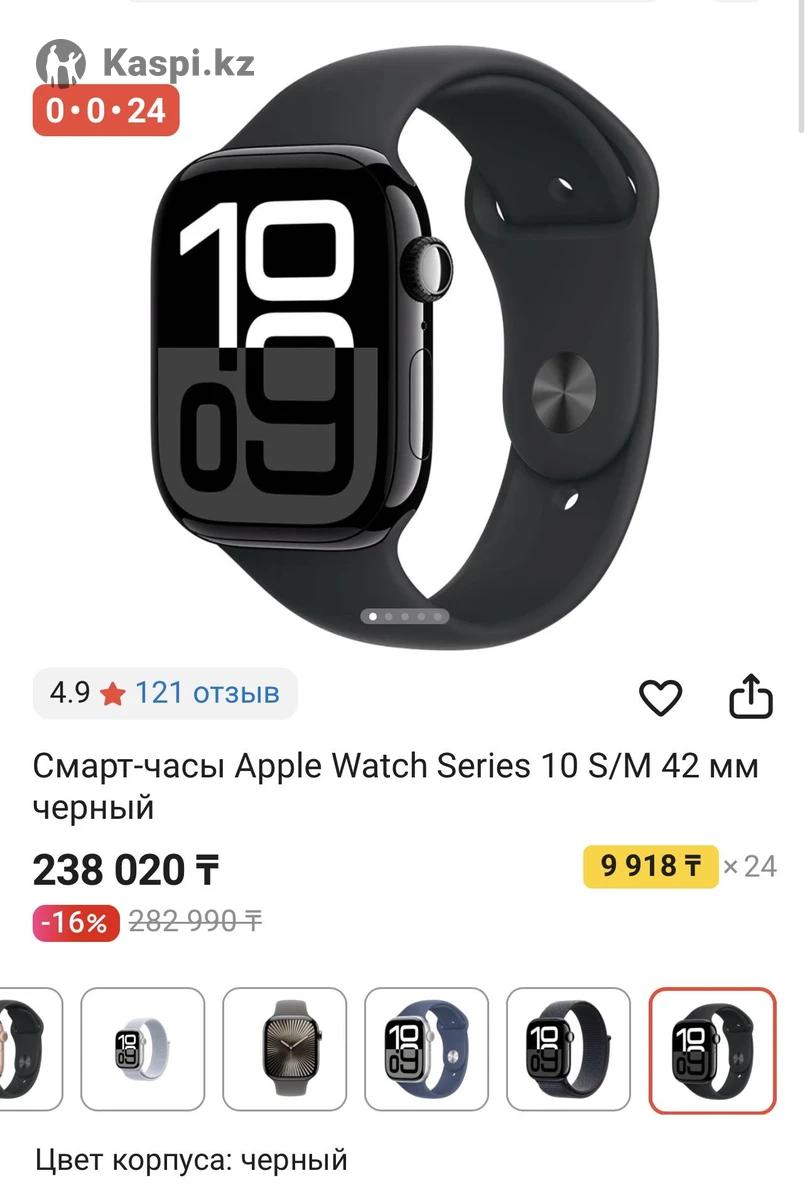The height and width of the screenshot is (1200, 810).
Task: Select the silver watch with light loop band
Action: coord(142,1049)
